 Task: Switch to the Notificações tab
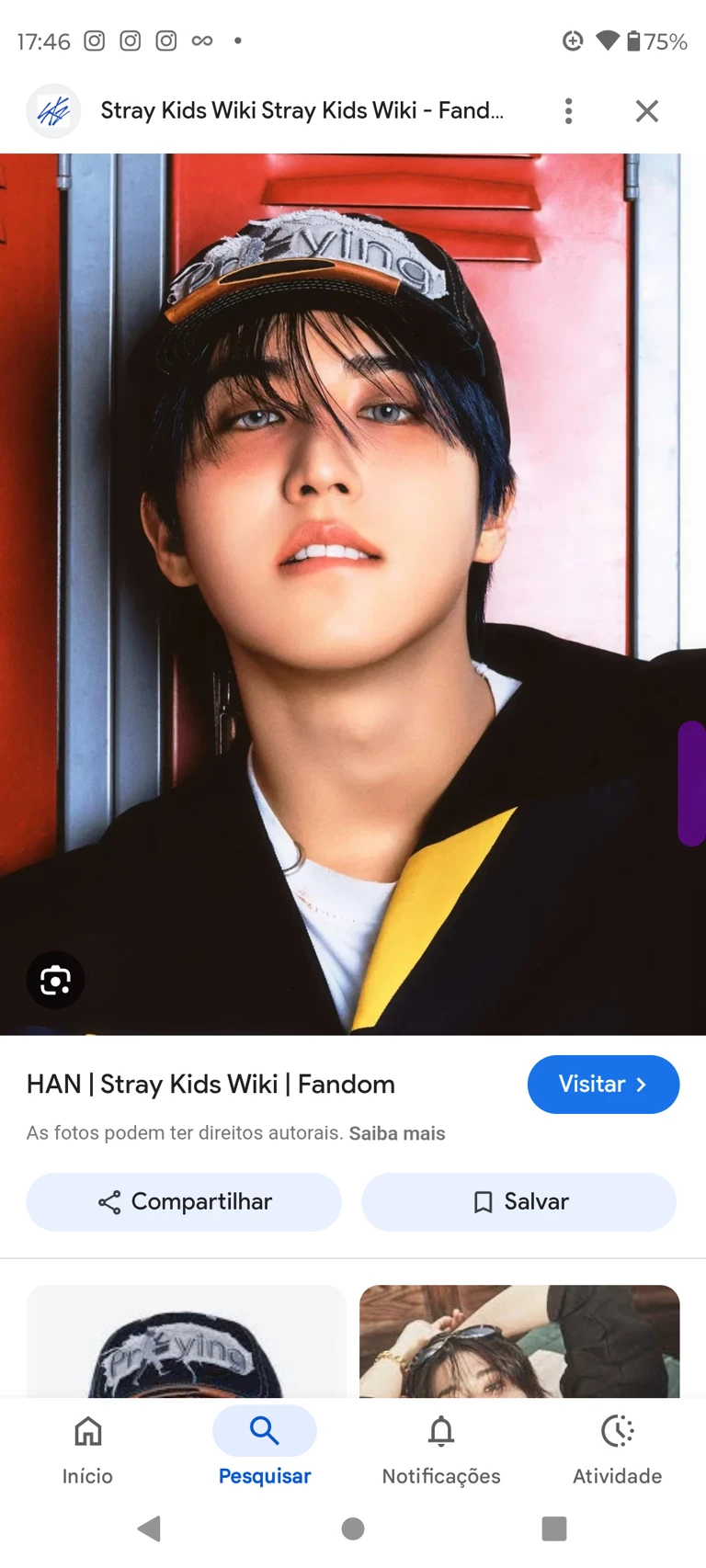441,1449
